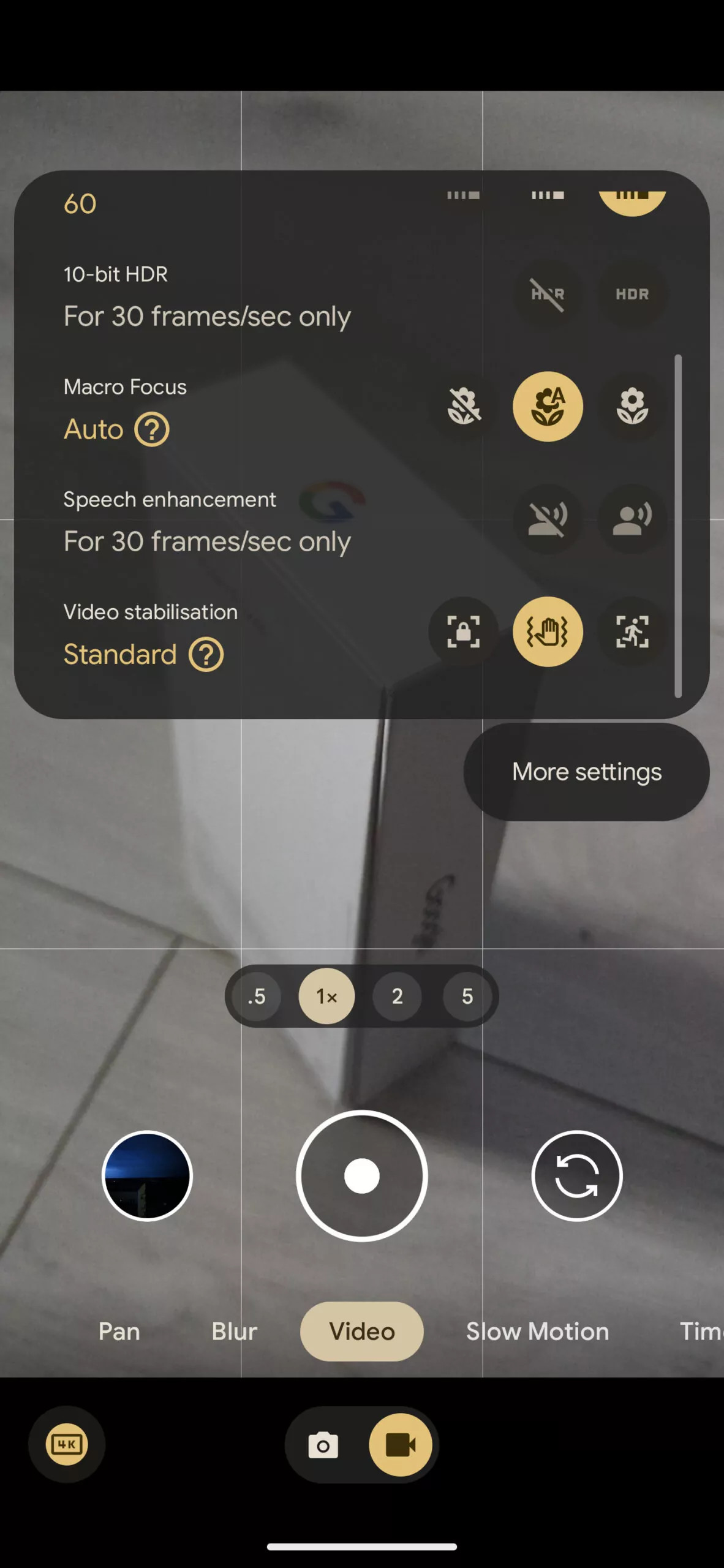Select Macro Focus Auto option

[548, 406]
